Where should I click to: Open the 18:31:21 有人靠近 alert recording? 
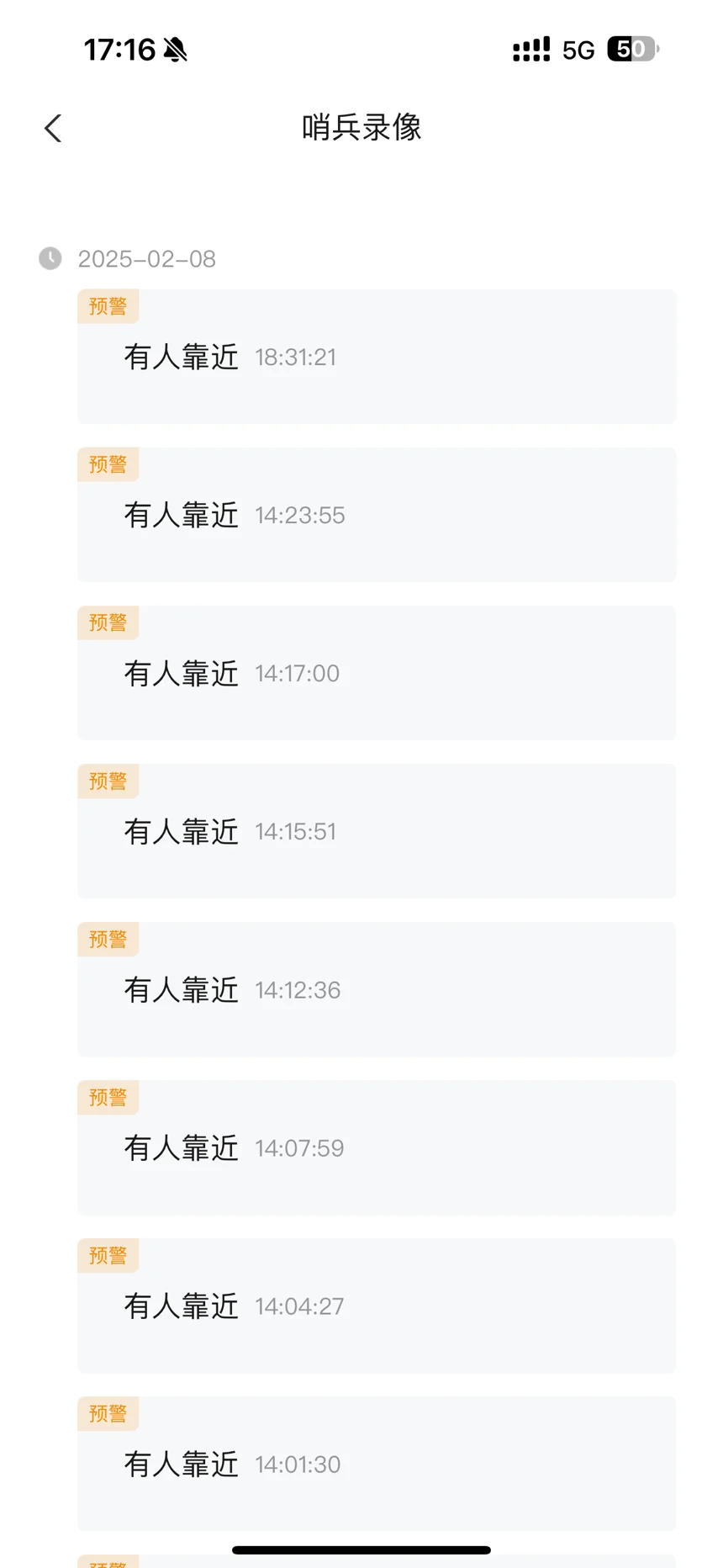377,357
